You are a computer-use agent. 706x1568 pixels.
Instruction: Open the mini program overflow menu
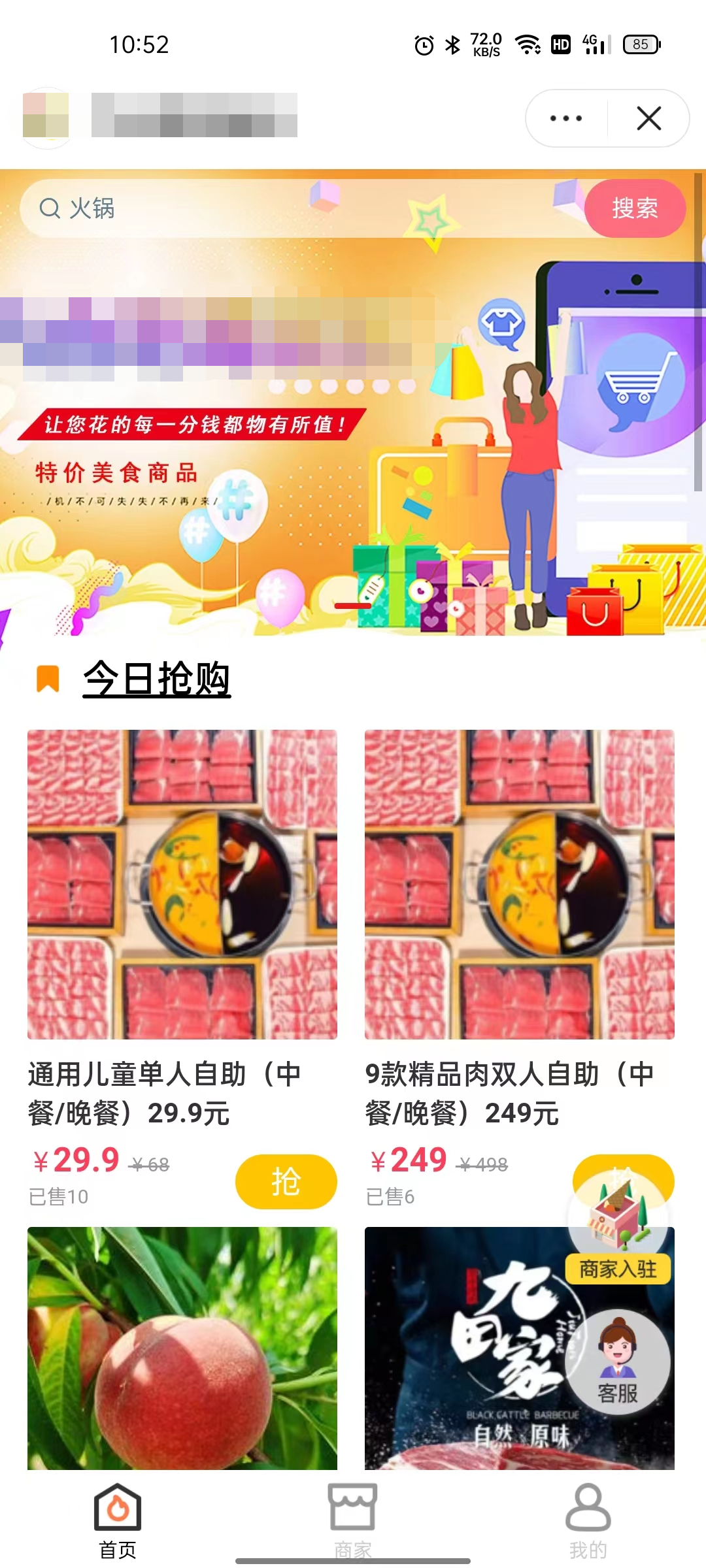tap(566, 118)
